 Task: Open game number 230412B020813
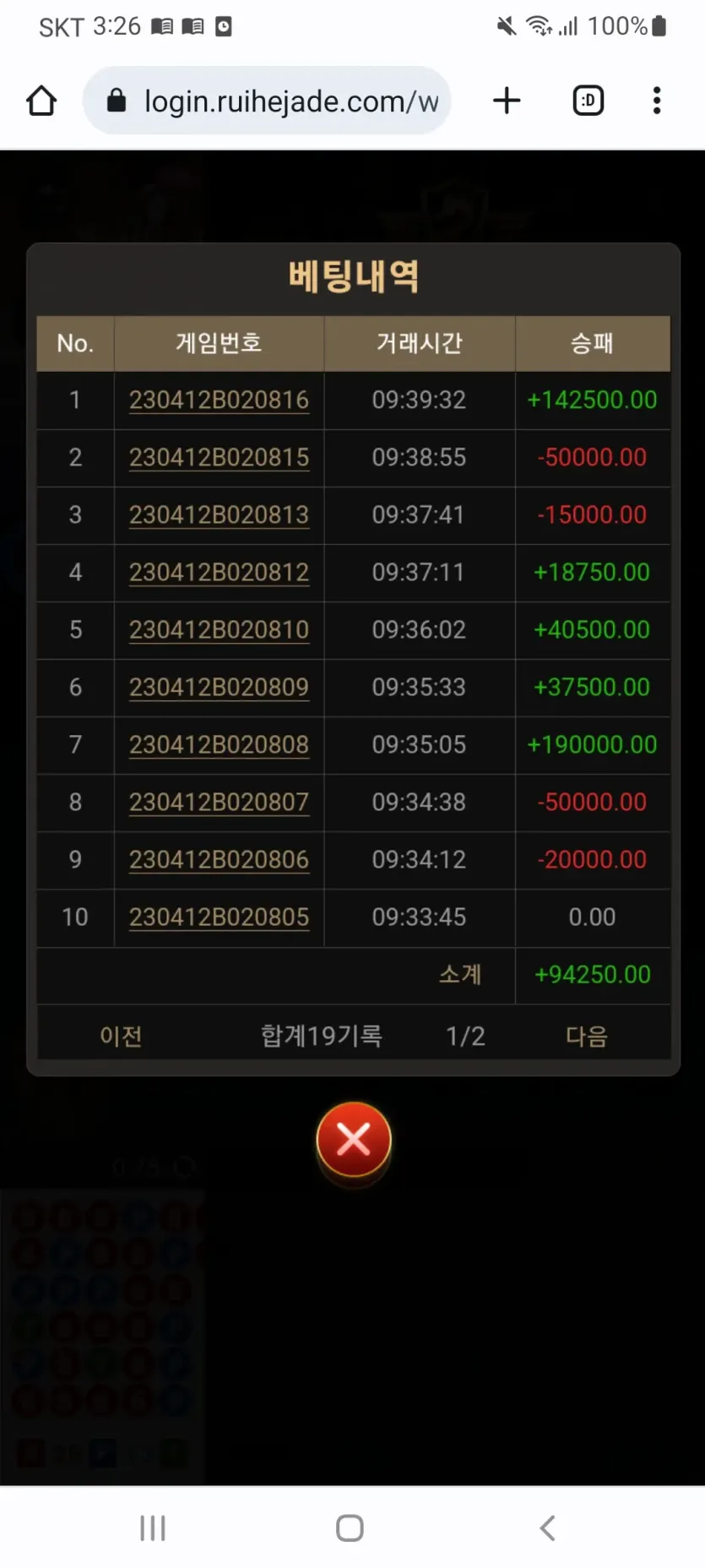tap(219, 514)
